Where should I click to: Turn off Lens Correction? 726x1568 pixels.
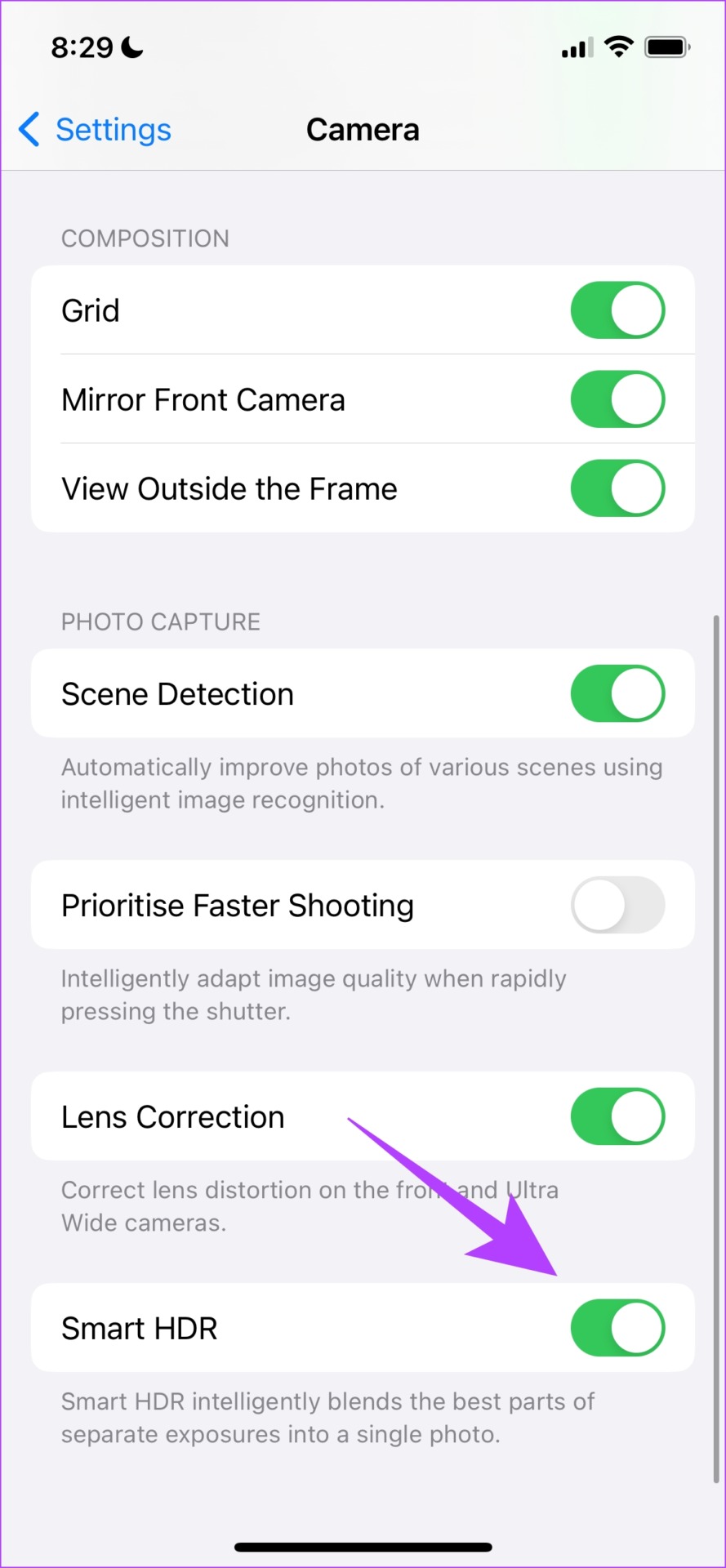click(617, 1116)
